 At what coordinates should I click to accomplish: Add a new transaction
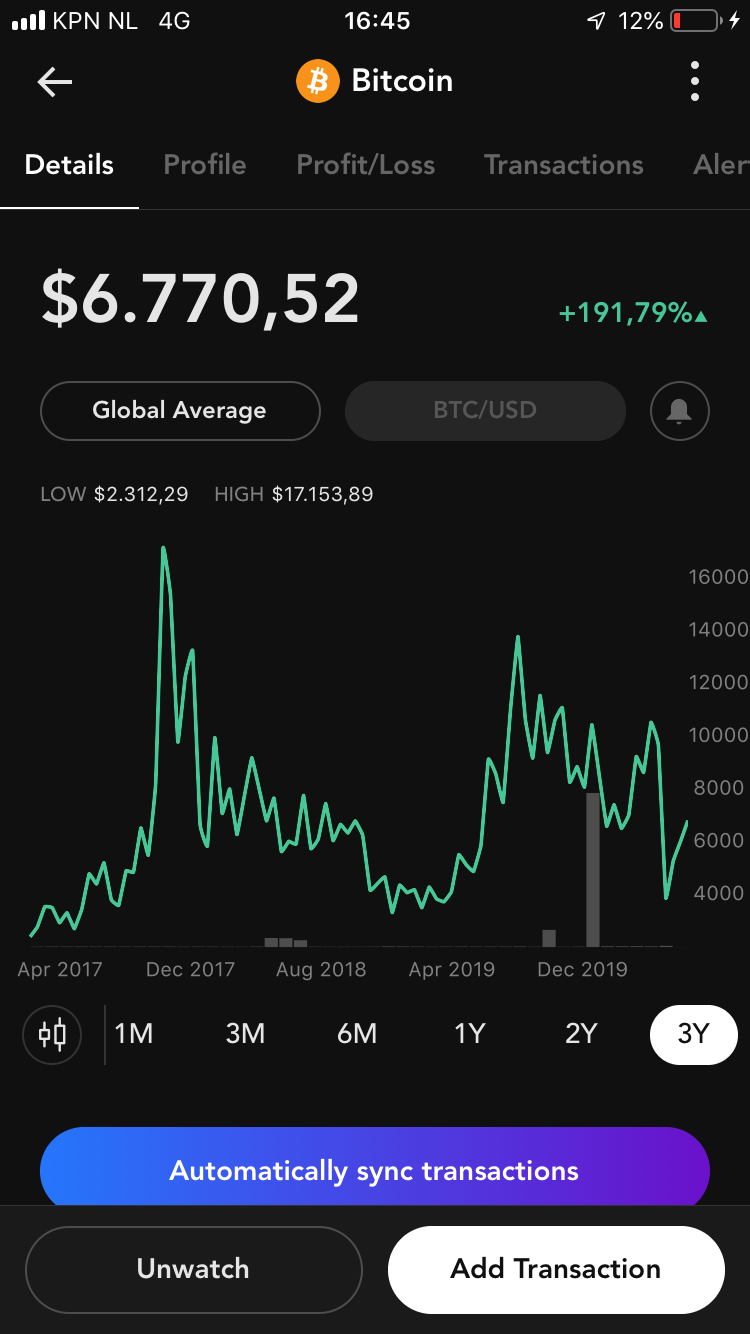556,1269
